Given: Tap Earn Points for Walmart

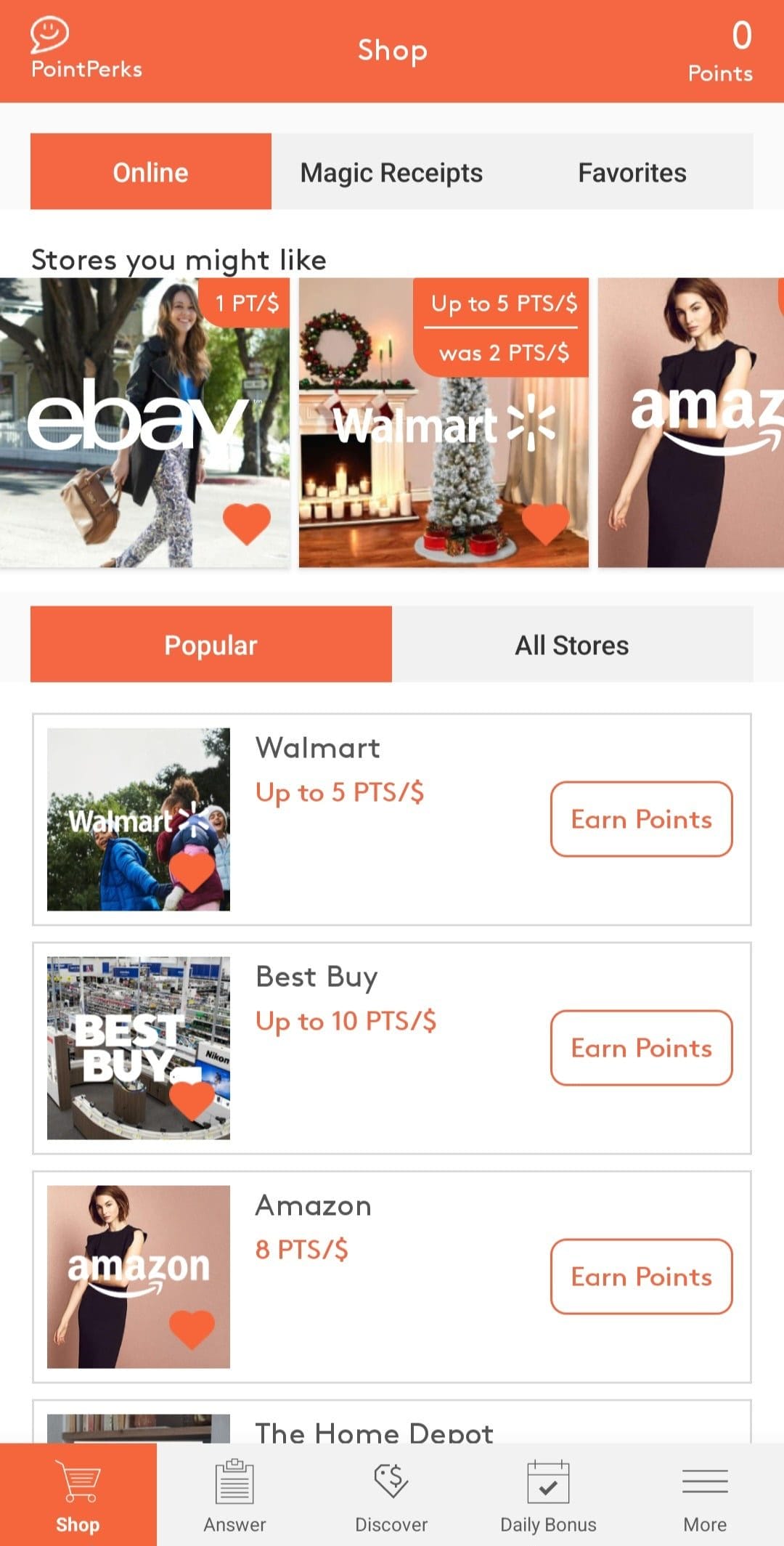Looking at the screenshot, I should coord(642,819).
